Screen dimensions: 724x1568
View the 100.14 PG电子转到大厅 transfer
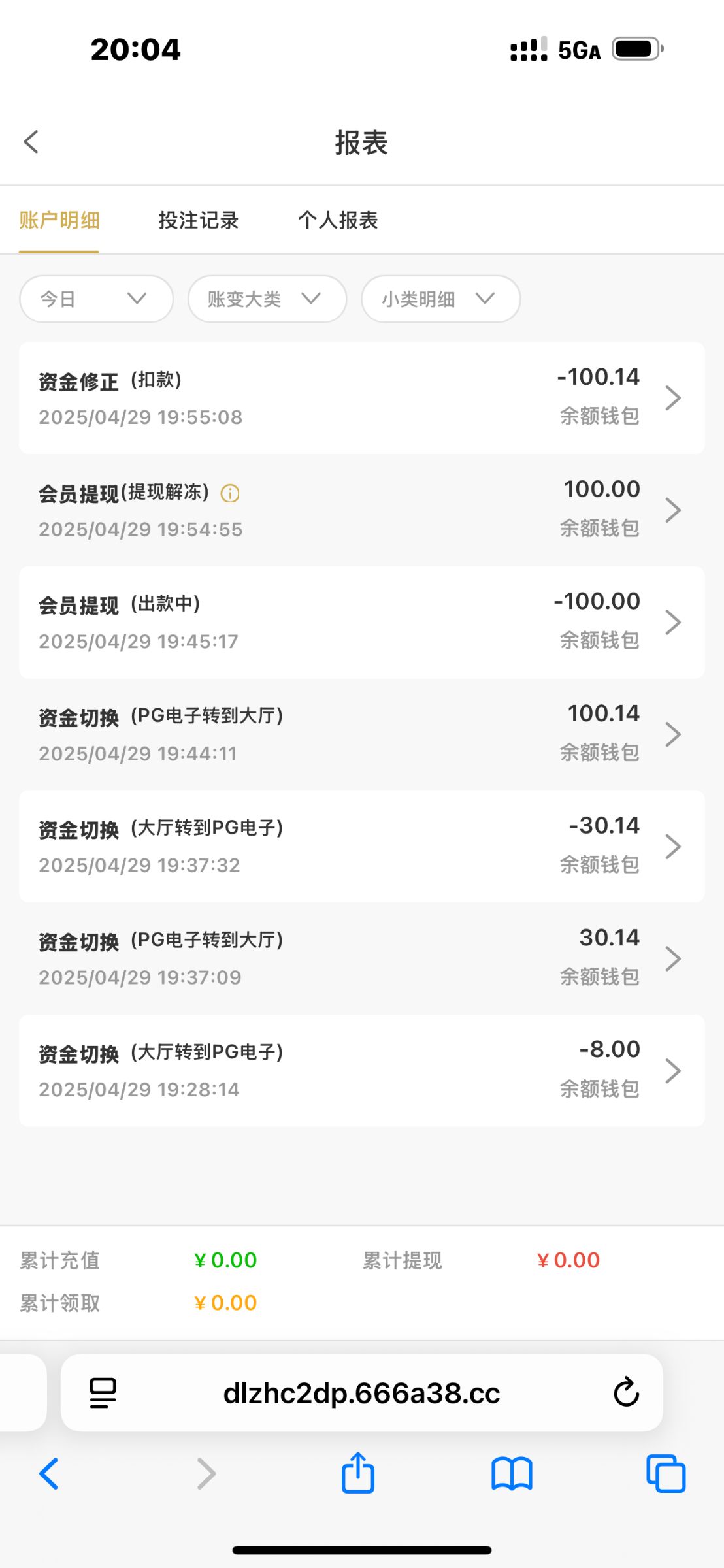pyautogui.click(x=361, y=734)
